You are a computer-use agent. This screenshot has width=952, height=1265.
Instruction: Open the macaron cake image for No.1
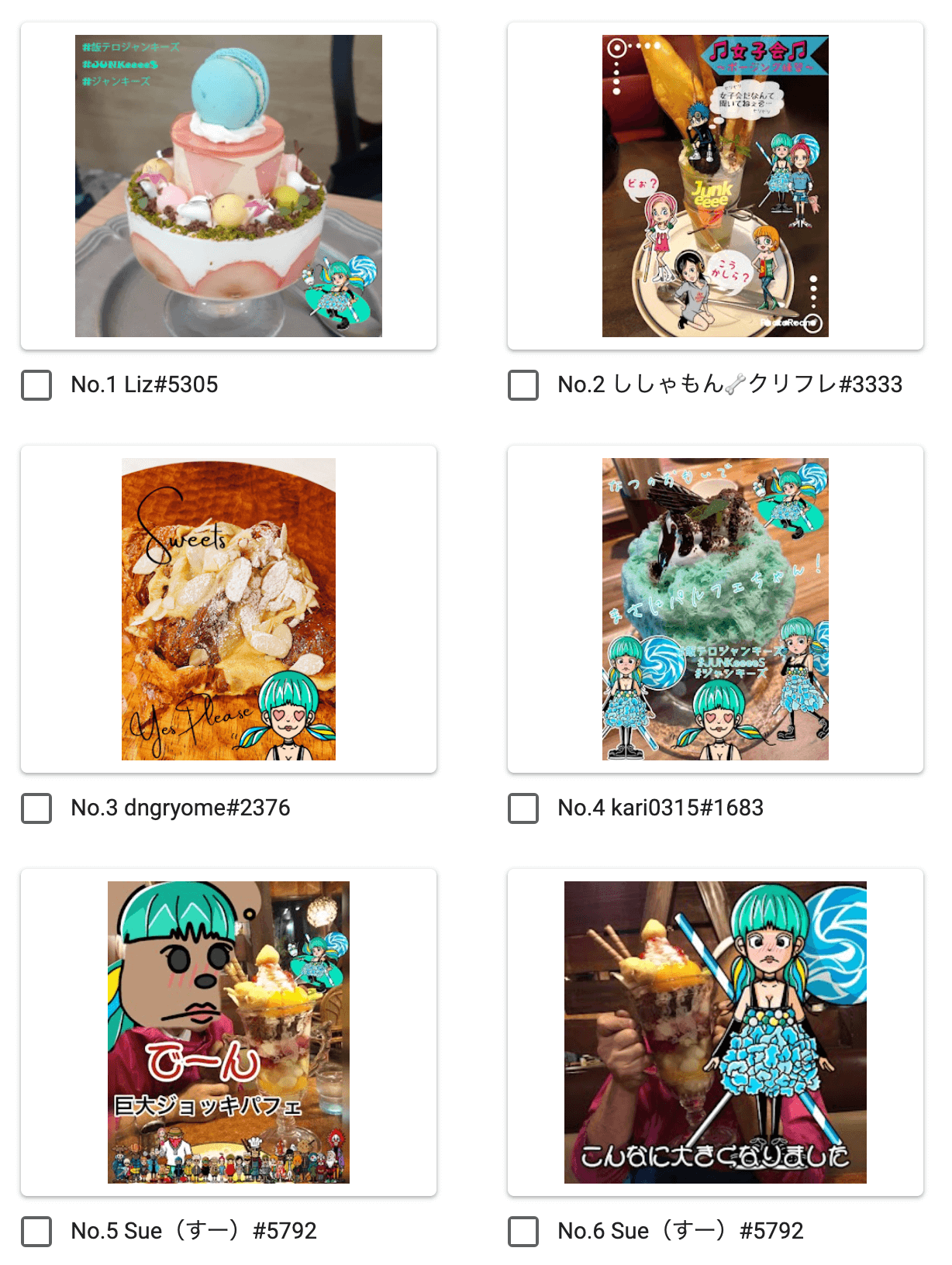[x=228, y=186]
